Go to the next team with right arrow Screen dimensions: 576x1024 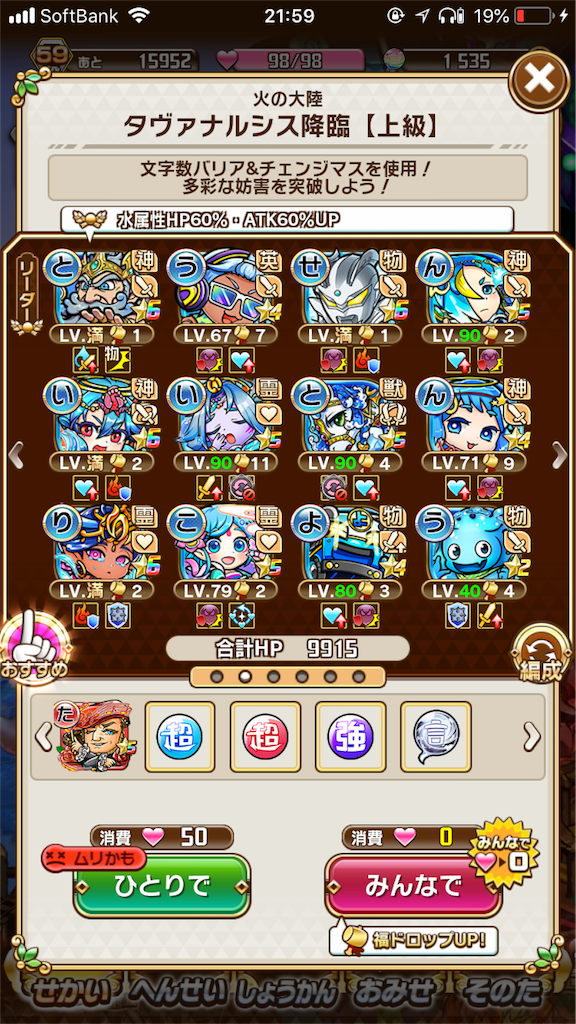[x=559, y=455]
